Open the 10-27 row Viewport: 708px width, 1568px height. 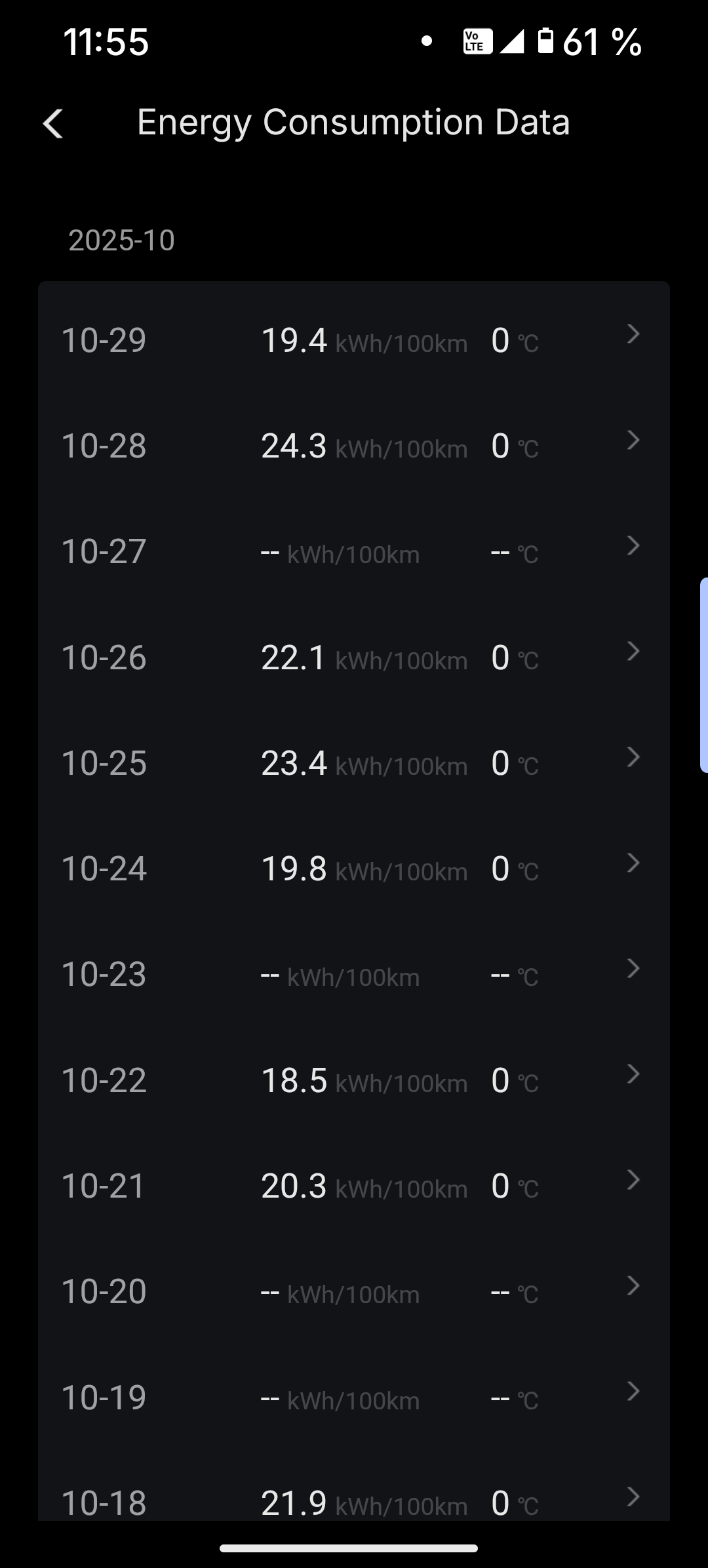point(354,551)
